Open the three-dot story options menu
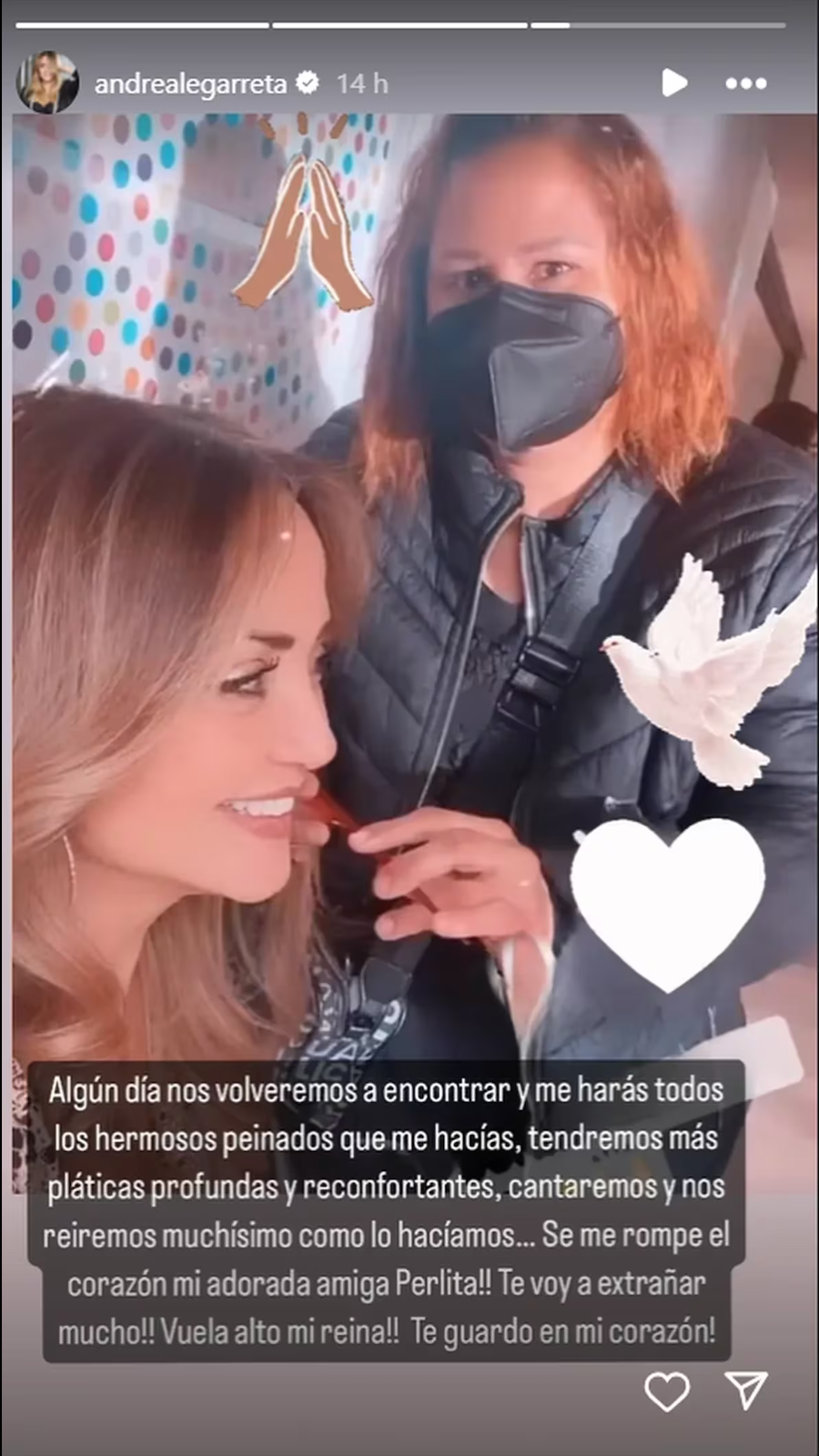Screen dimensions: 819x1456 click(x=745, y=84)
